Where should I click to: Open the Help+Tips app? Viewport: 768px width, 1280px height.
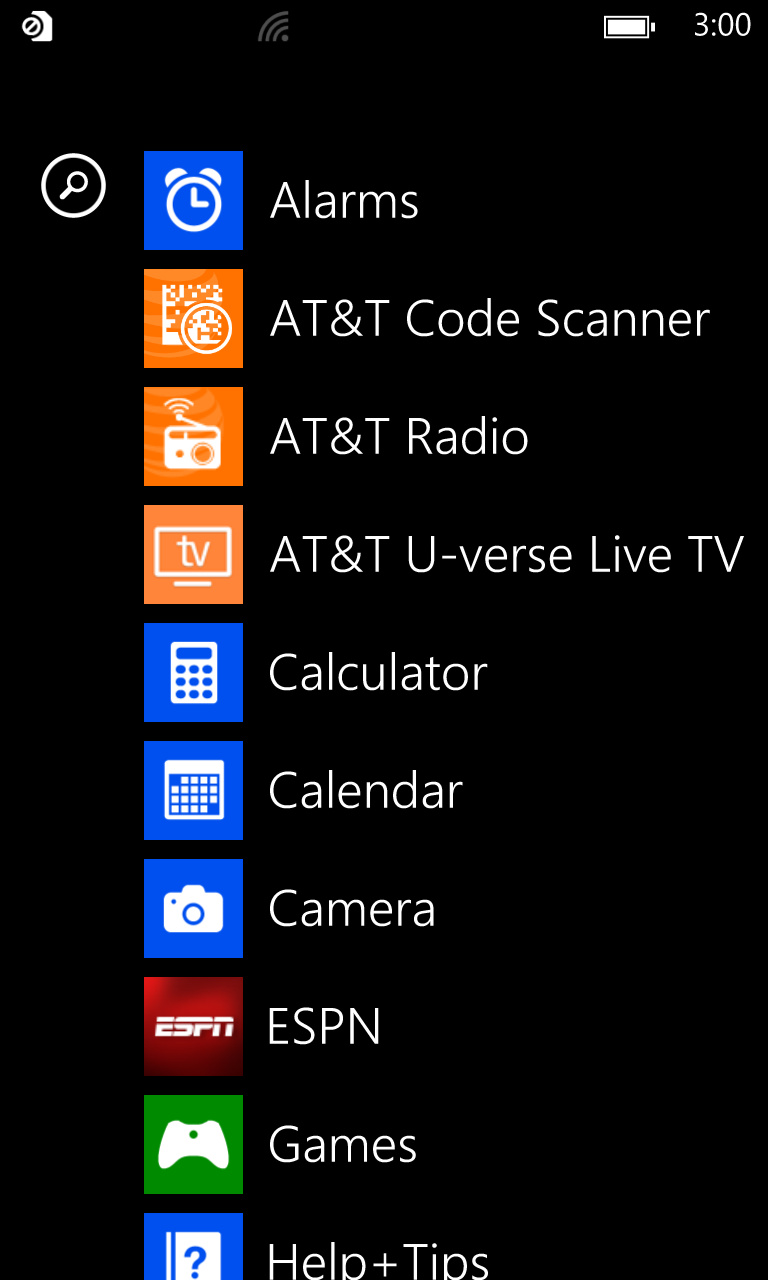pos(194,1250)
